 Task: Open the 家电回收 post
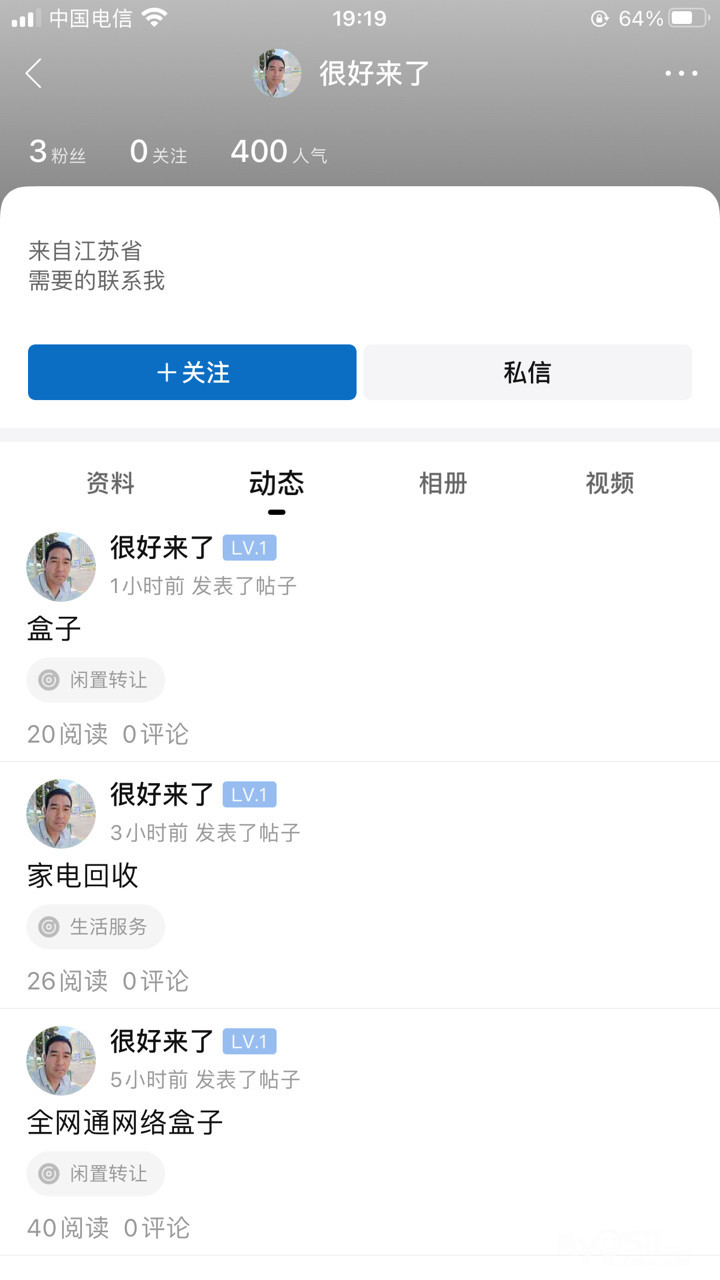[x=83, y=876]
